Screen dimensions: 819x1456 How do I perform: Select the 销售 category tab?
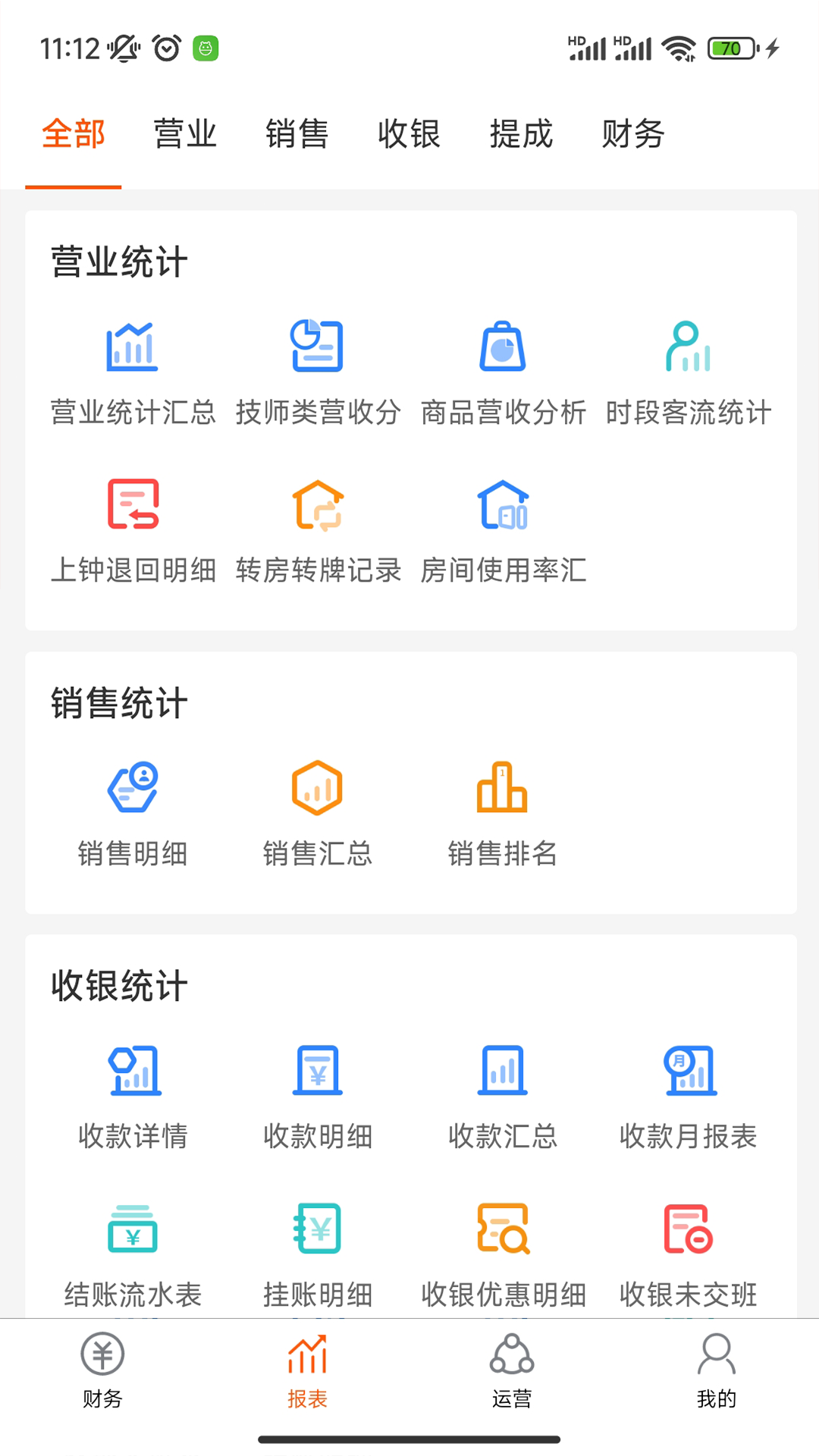297,134
